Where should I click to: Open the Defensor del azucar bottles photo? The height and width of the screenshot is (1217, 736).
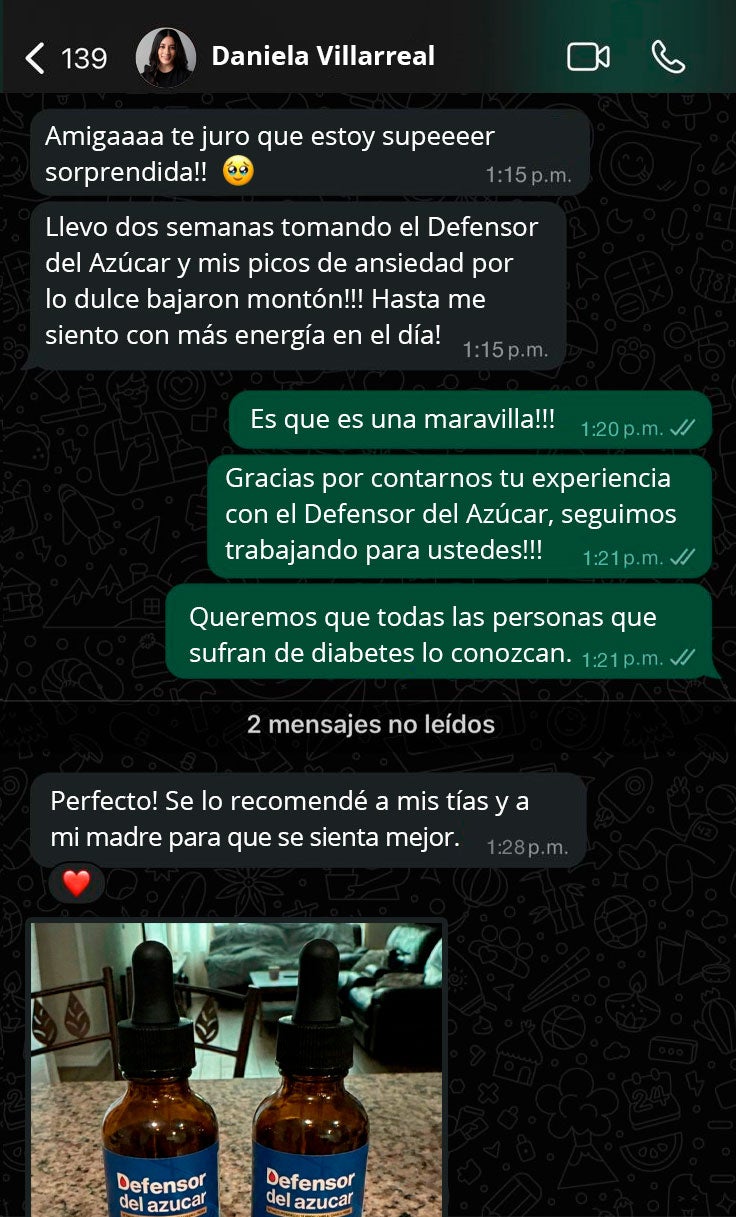pyautogui.click(x=236, y=1068)
